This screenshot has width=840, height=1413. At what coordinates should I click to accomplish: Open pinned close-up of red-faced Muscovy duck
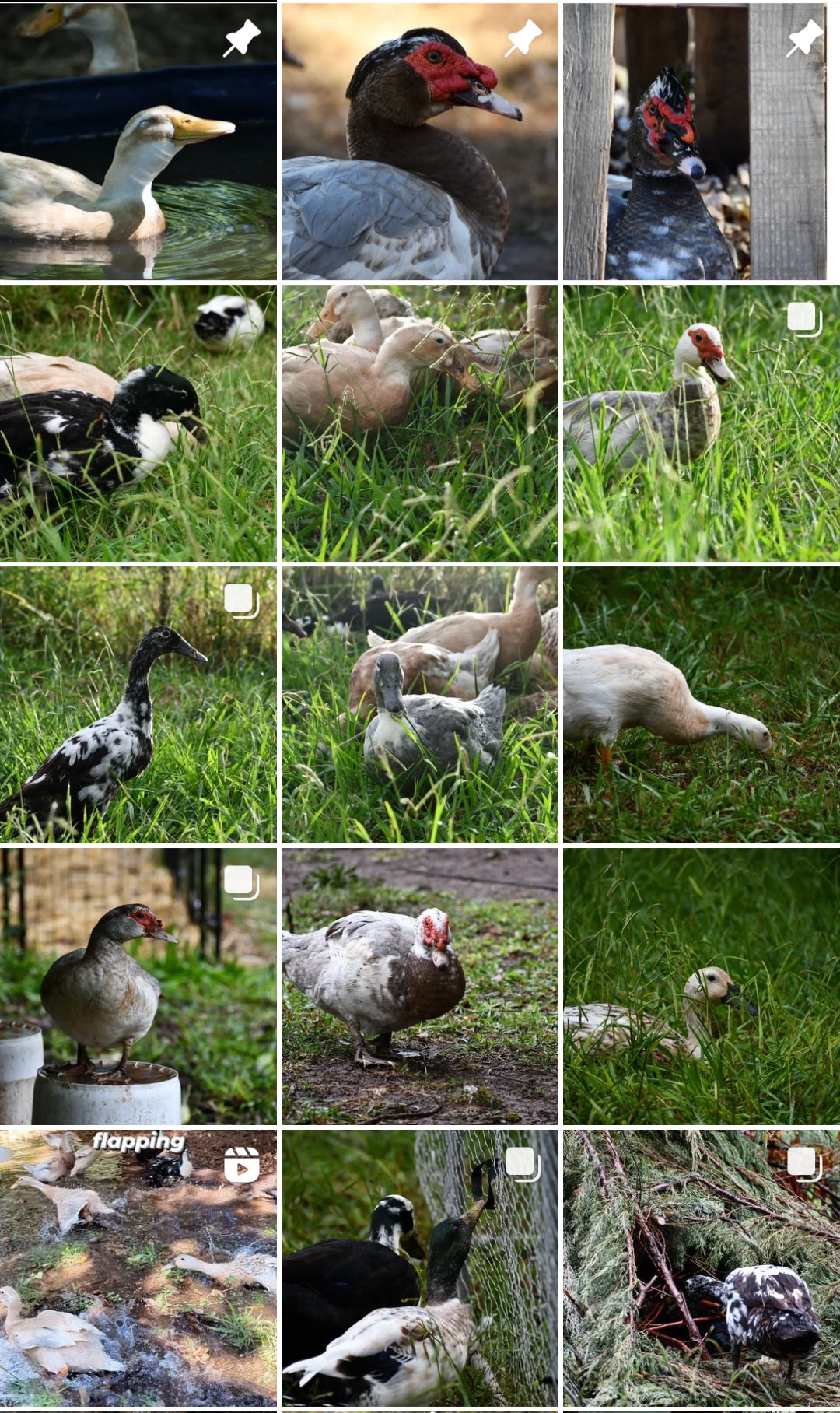(419, 142)
